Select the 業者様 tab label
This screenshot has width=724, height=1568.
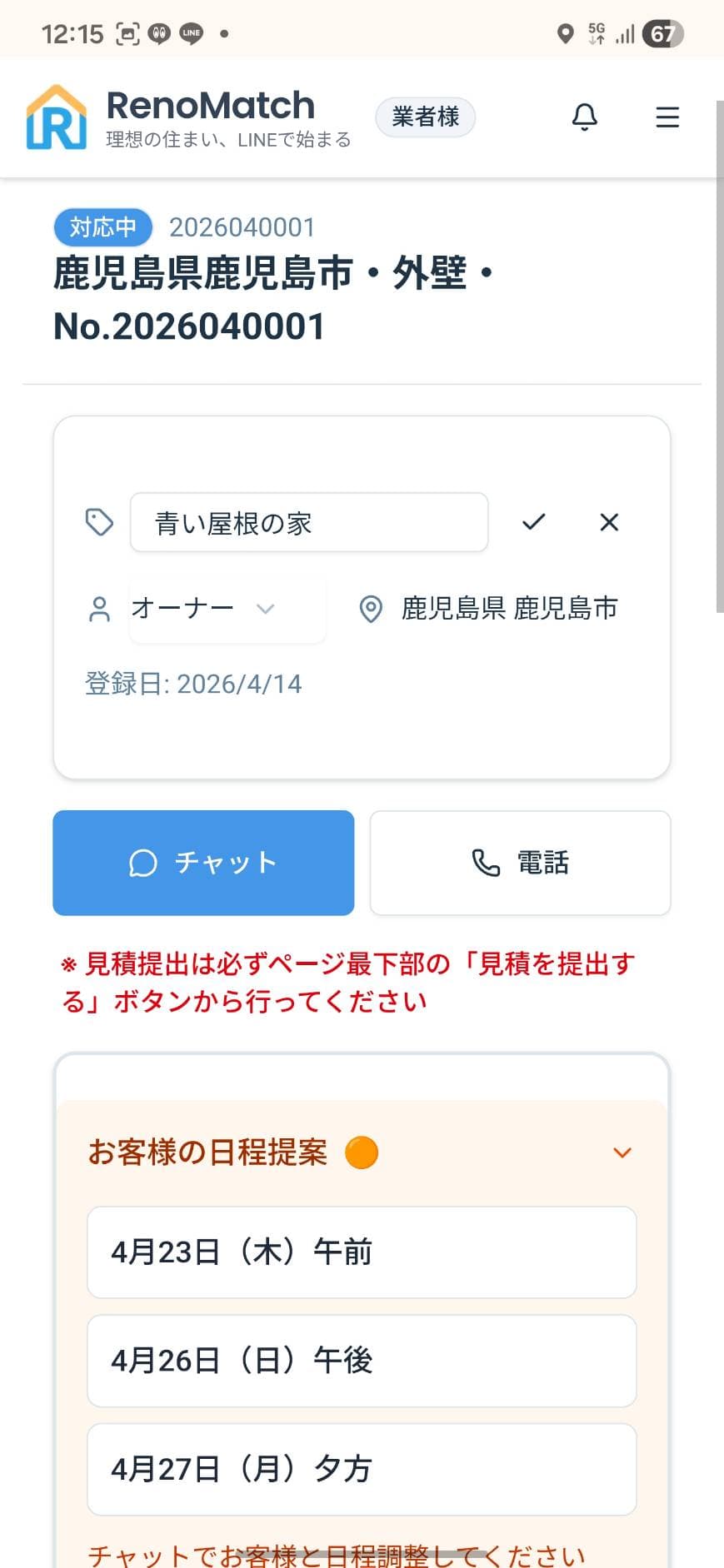pos(425,117)
